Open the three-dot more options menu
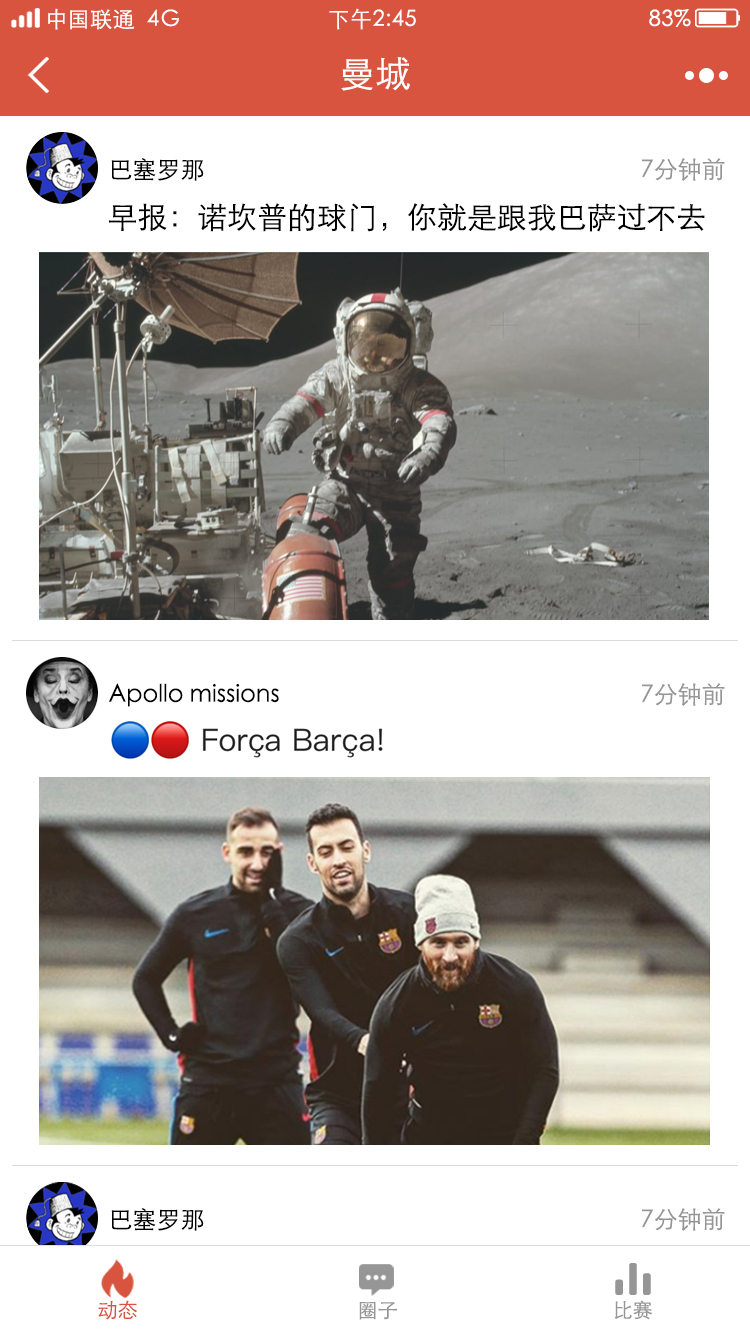This screenshot has height=1334, width=750. pos(706,76)
